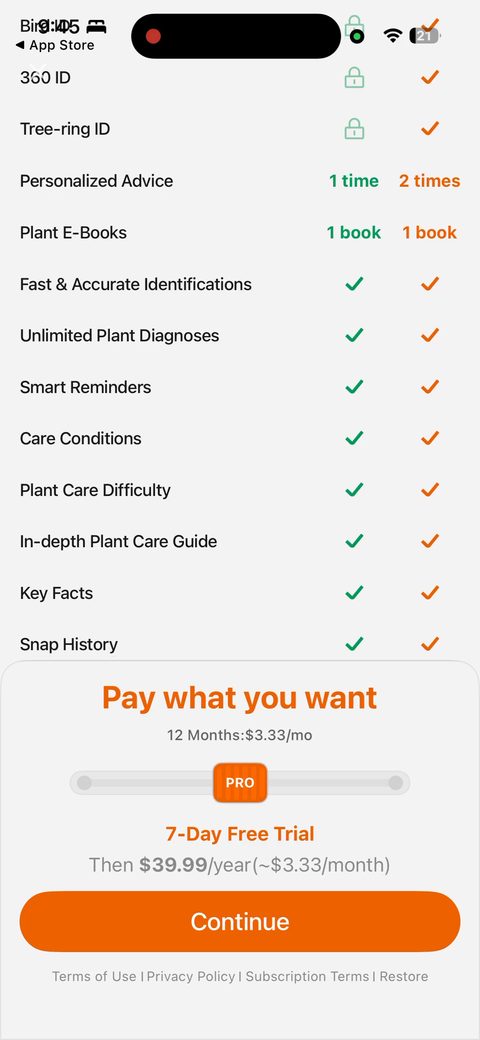View Subscription Terms
This screenshot has height=1040, width=480.
[x=307, y=976]
